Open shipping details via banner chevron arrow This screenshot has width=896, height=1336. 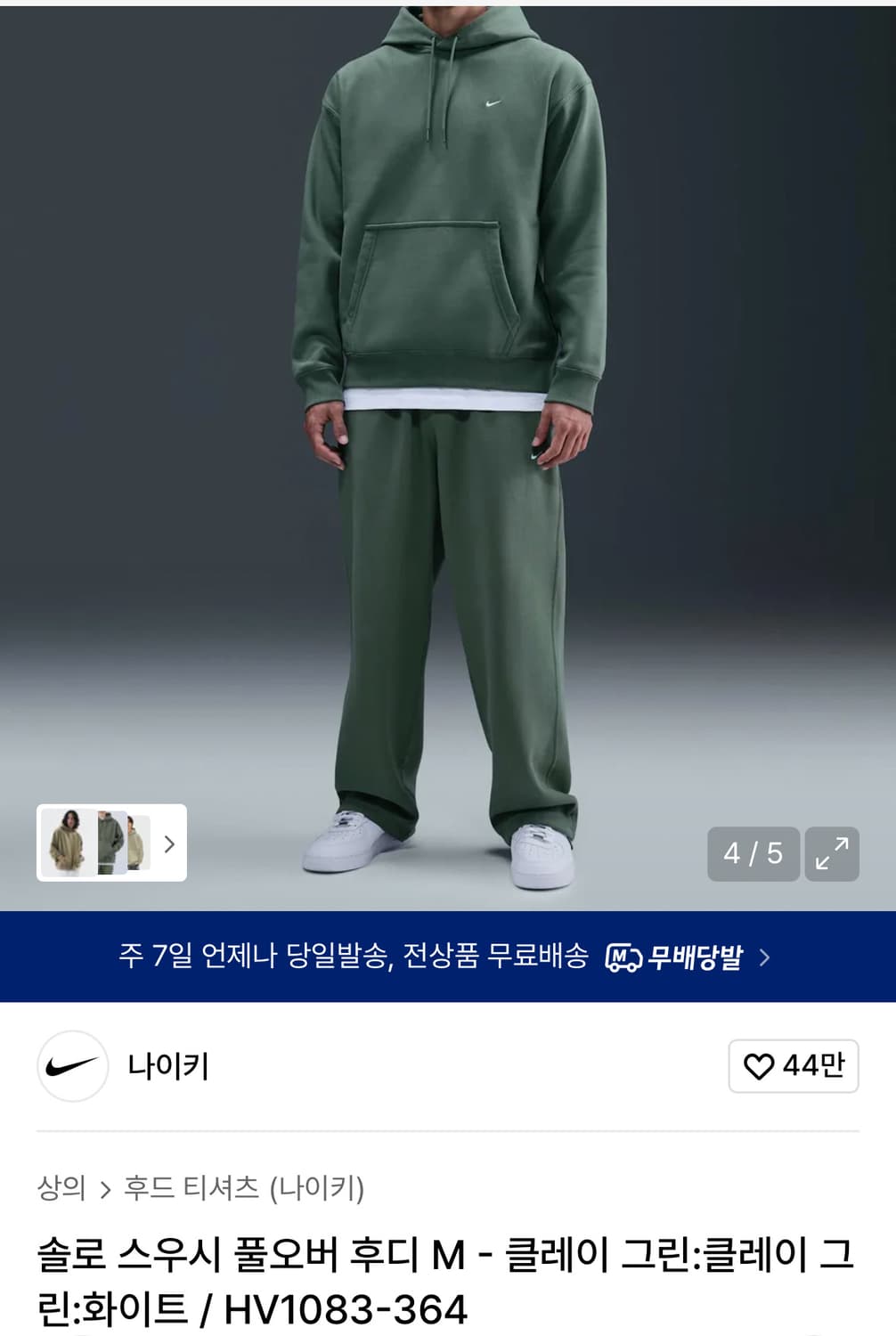762,959
